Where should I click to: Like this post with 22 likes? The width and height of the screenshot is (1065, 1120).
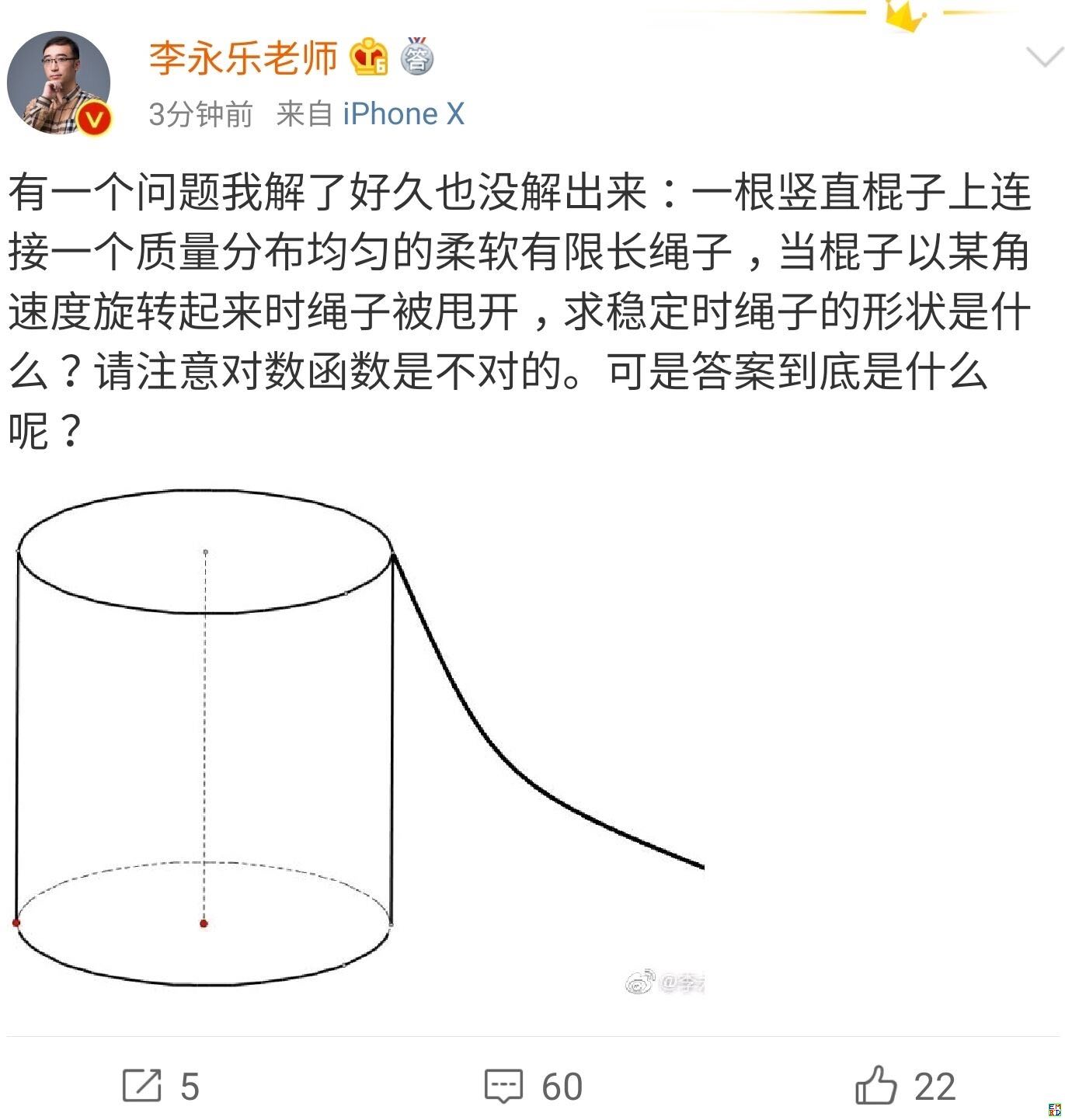[x=905, y=1085]
